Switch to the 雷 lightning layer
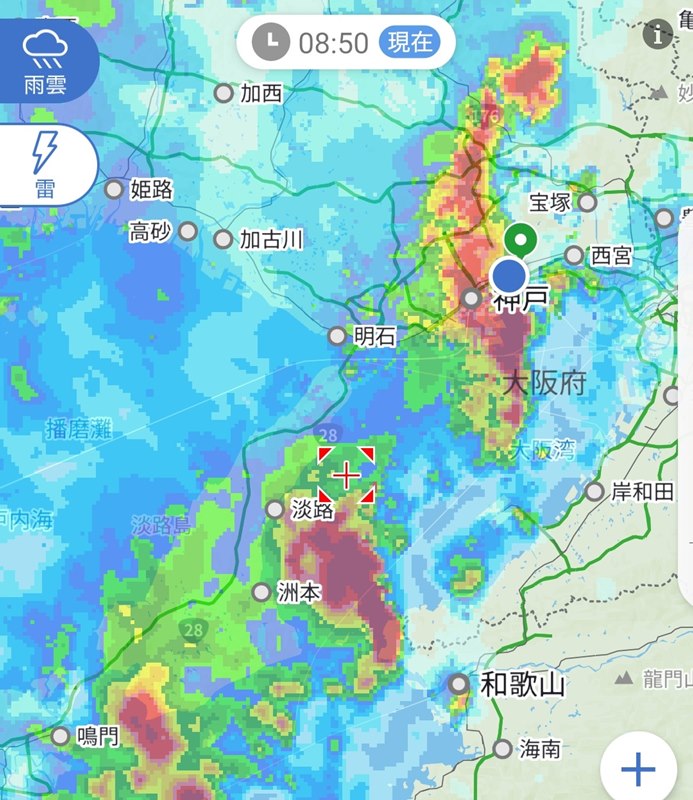The image size is (693, 800). tap(45, 164)
